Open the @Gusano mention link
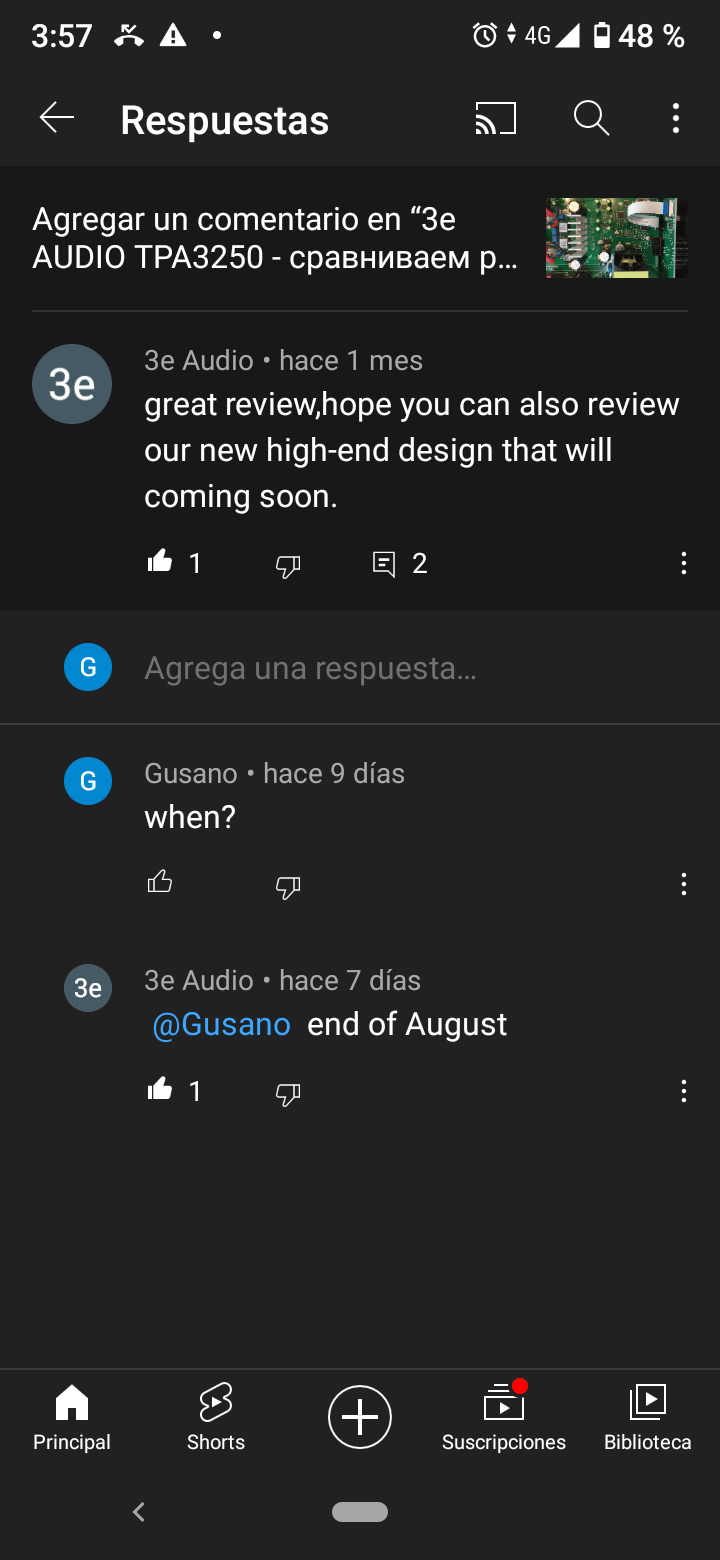The image size is (720, 1560). 221,1024
